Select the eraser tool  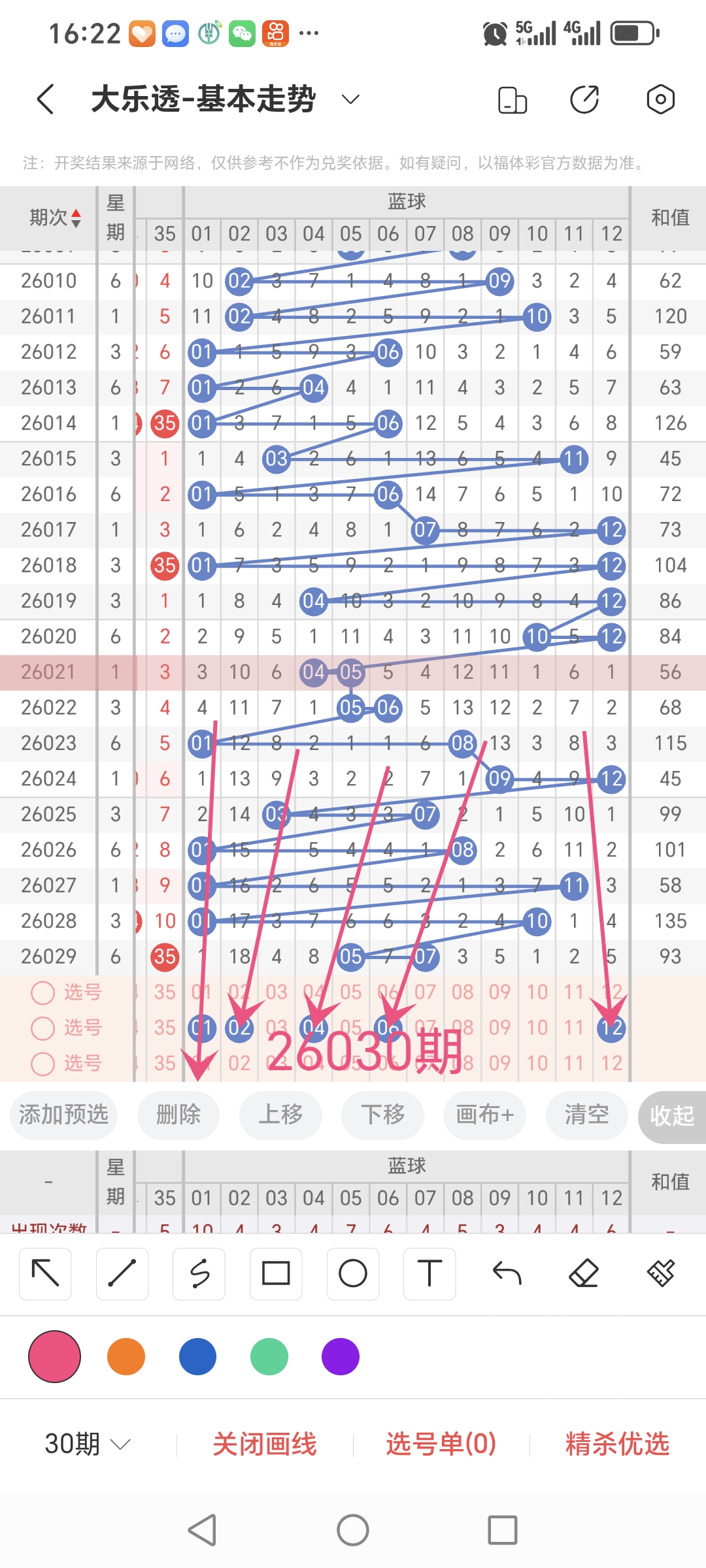[x=584, y=1274]
